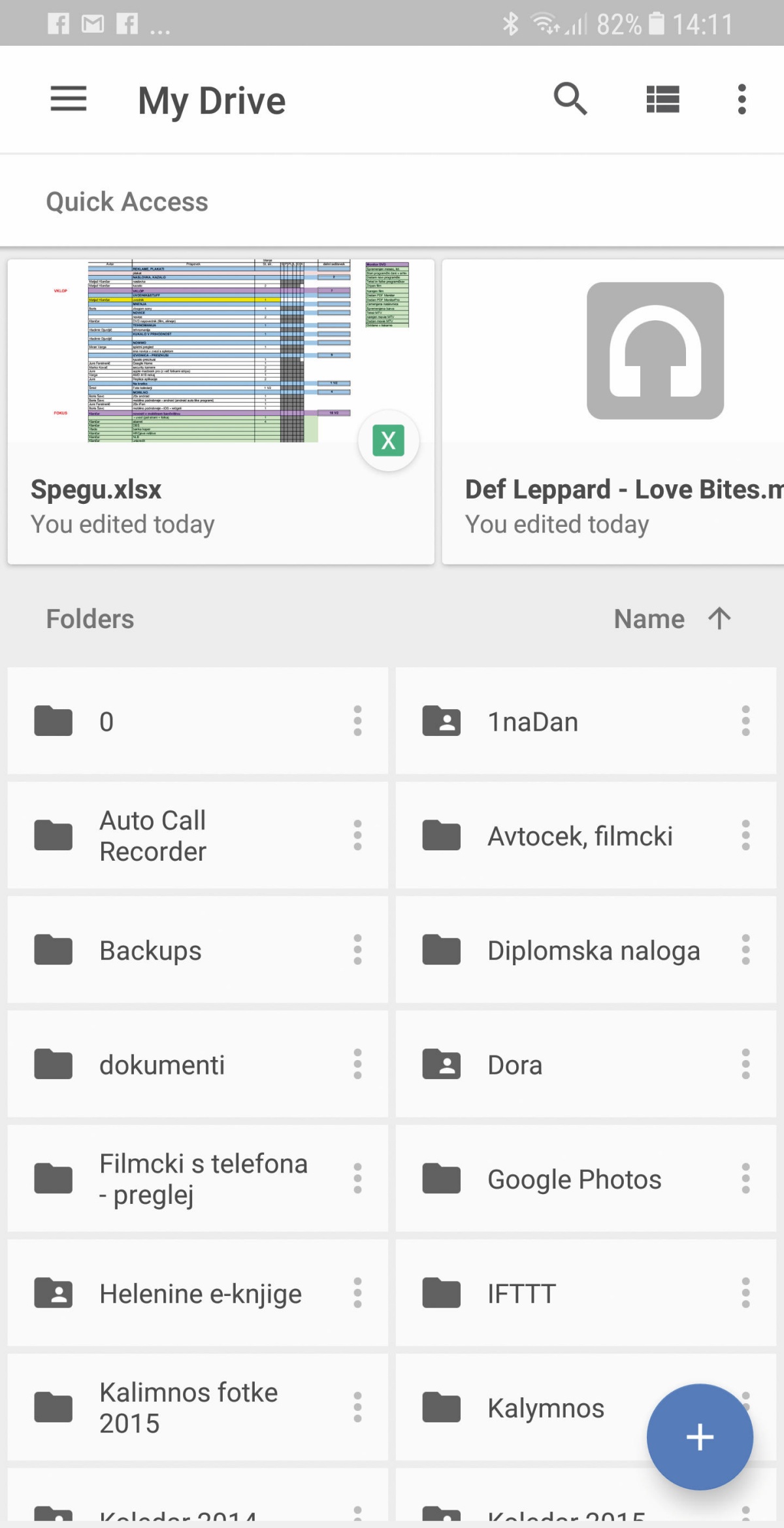Screen dimensions: 784x1528
Task: Open the 1naDan shared folder
Action: 586,721
